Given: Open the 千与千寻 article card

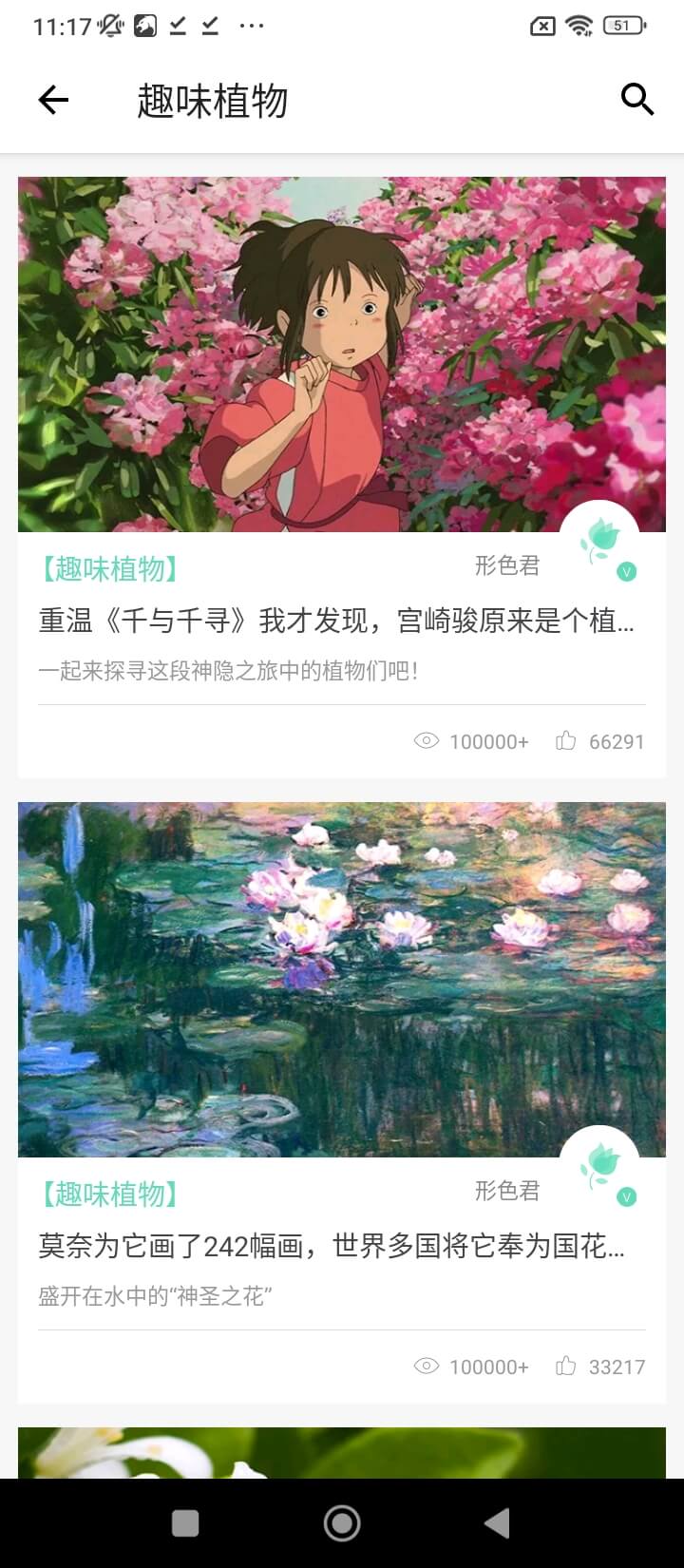Looking at the screenshot, I should click(x=337, y=621).
